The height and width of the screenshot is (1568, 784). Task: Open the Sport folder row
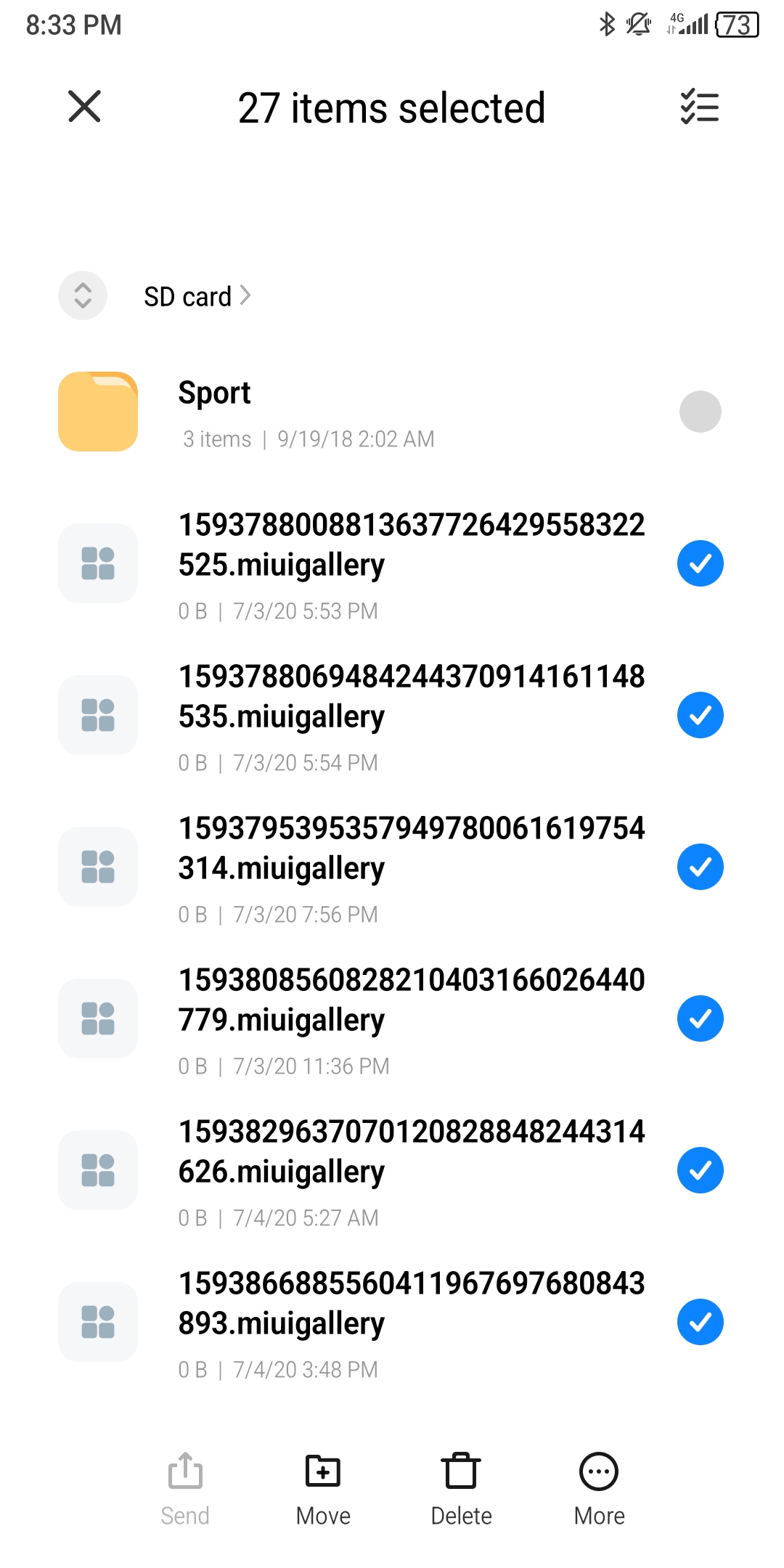point(392,412)
